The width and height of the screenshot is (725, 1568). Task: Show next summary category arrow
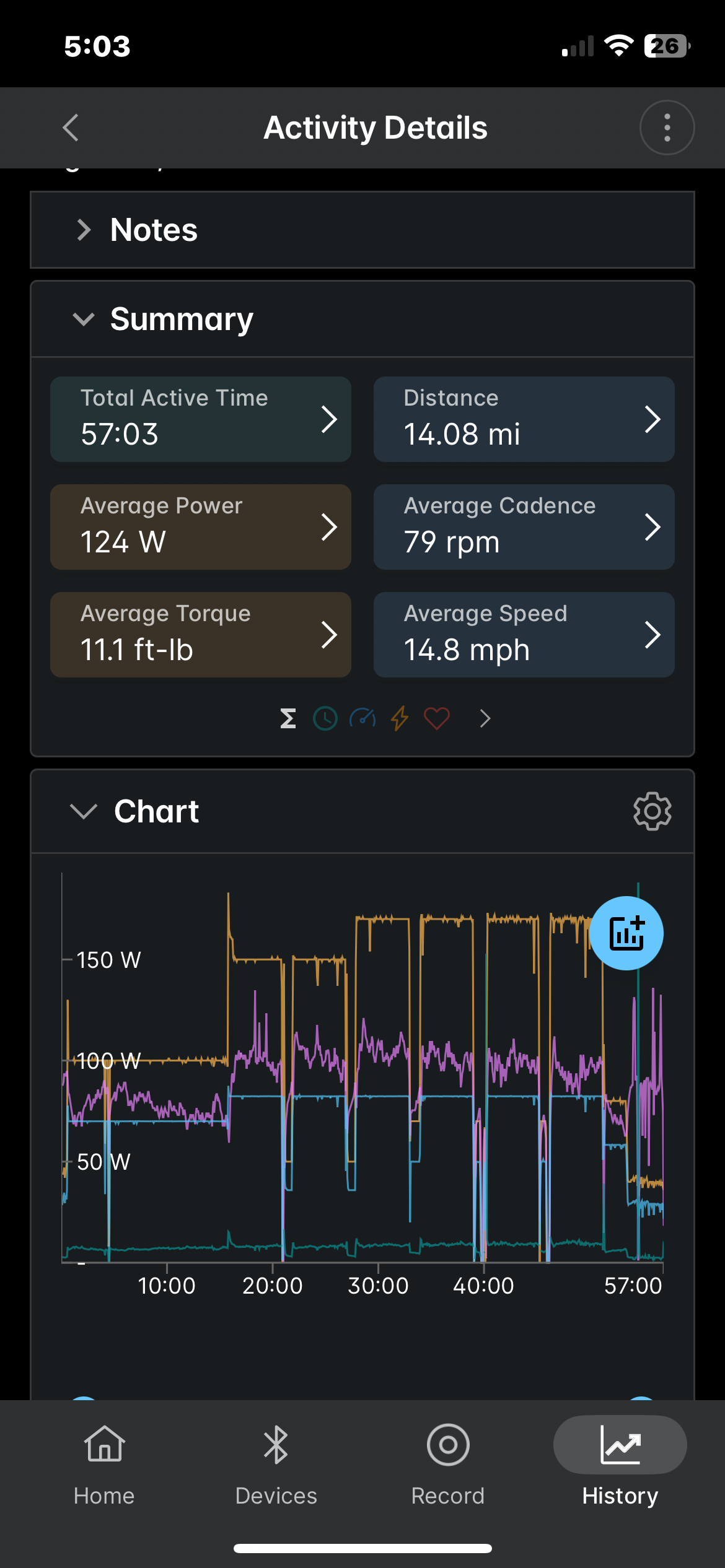(485, 718)
